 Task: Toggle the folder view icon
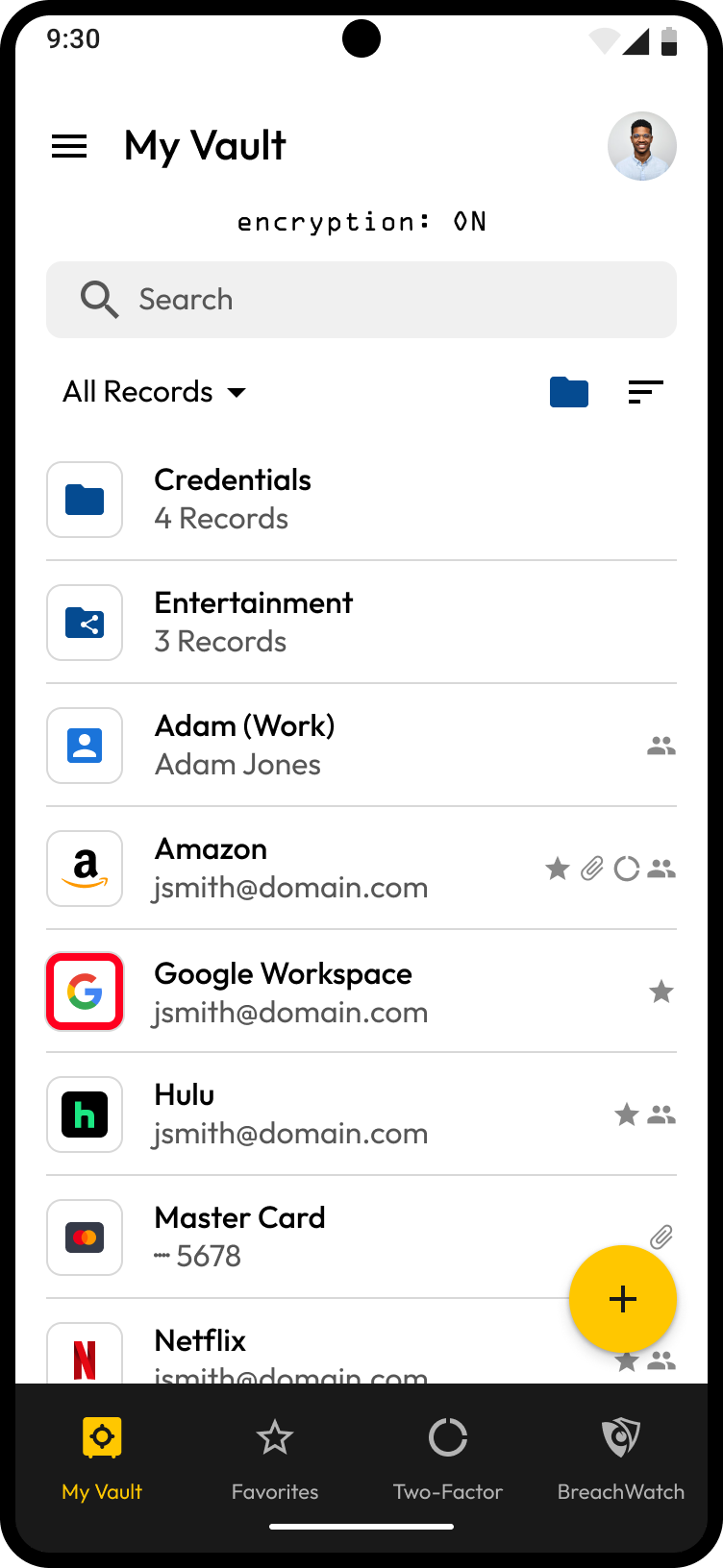pyautogui.click(x=569, y=392)
